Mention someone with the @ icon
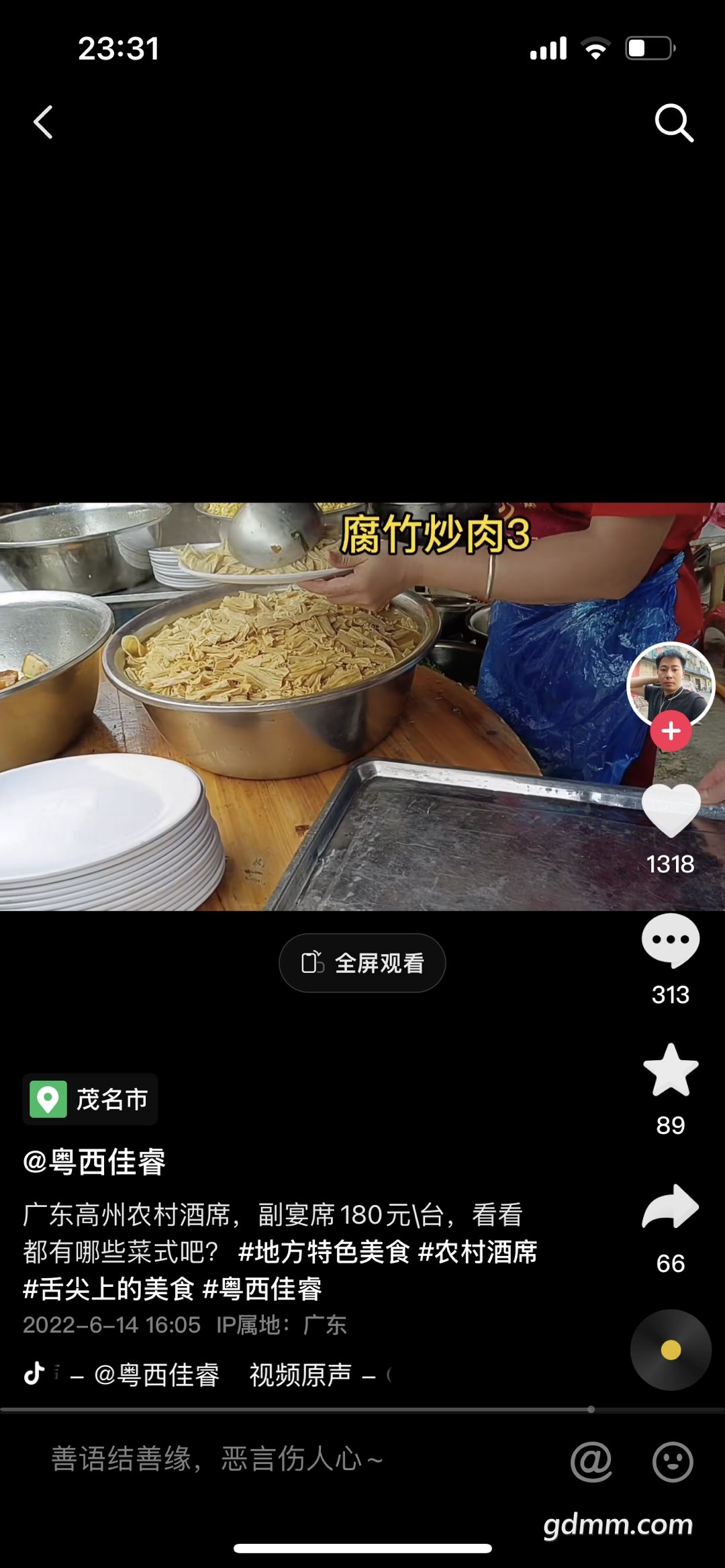This screenshot has height=1568, width=725. tap(591, 1461)
